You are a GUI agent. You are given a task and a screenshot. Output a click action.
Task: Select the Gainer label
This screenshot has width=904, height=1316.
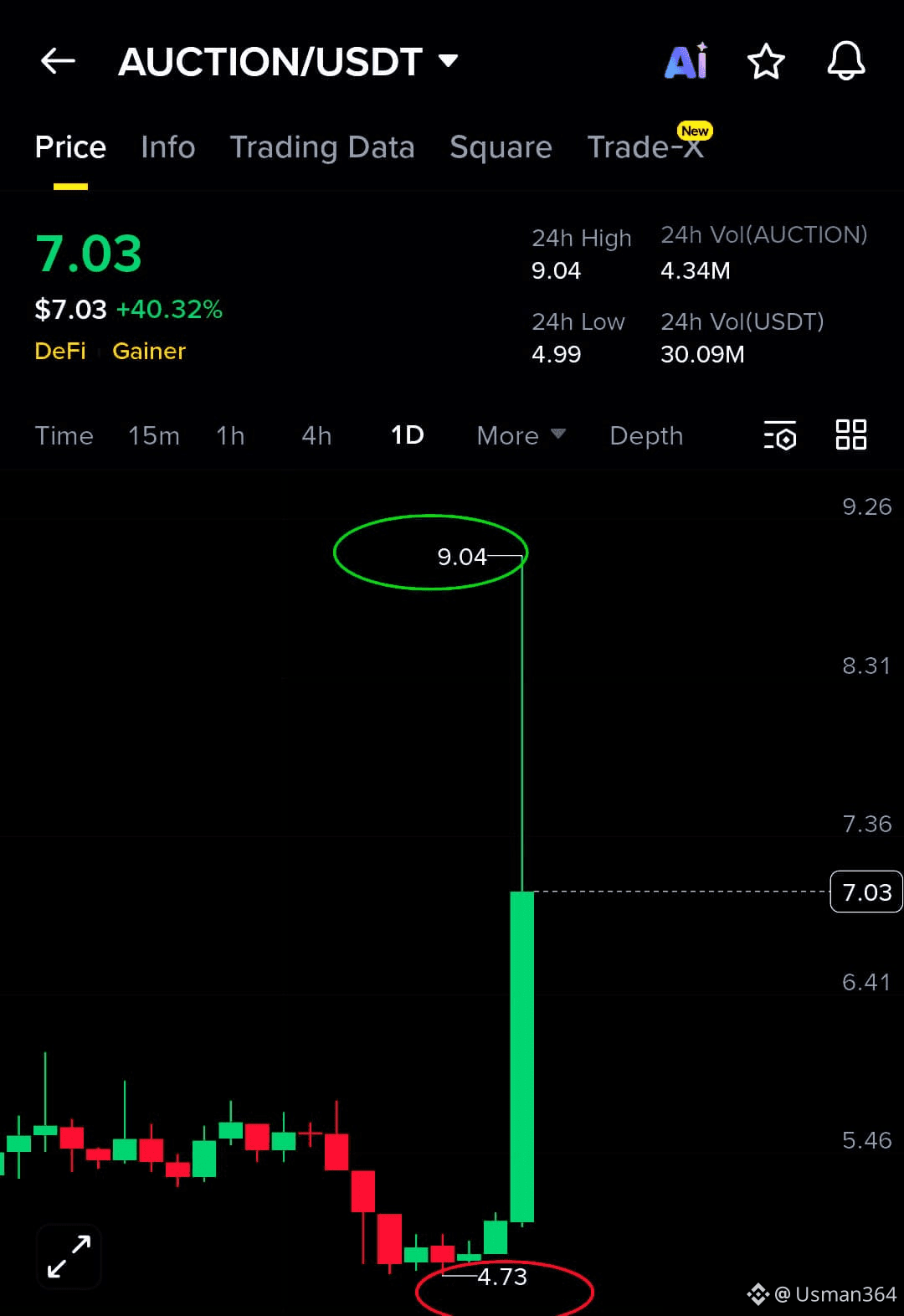point(149,351)
